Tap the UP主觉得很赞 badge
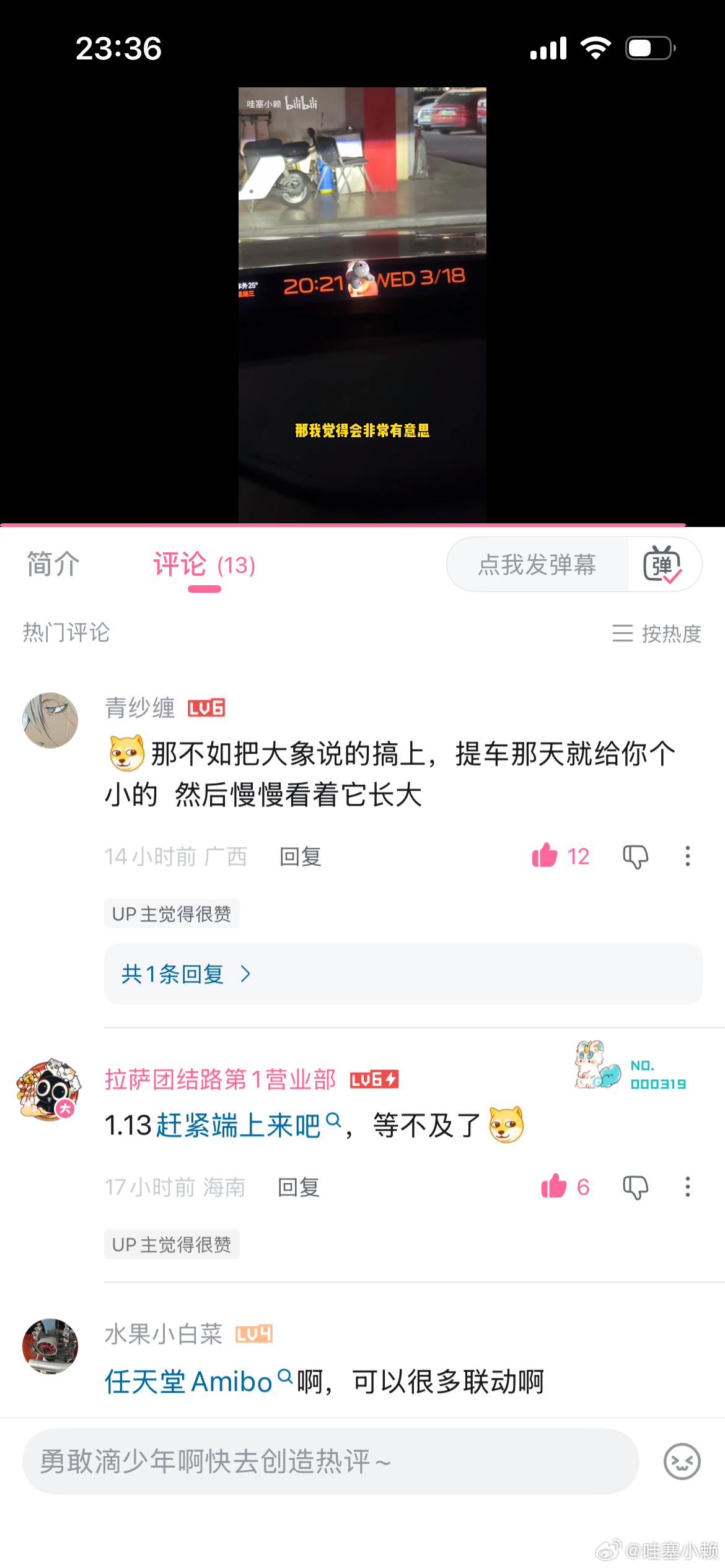This screenshot has height=1568, width=725. pos(172,913)
